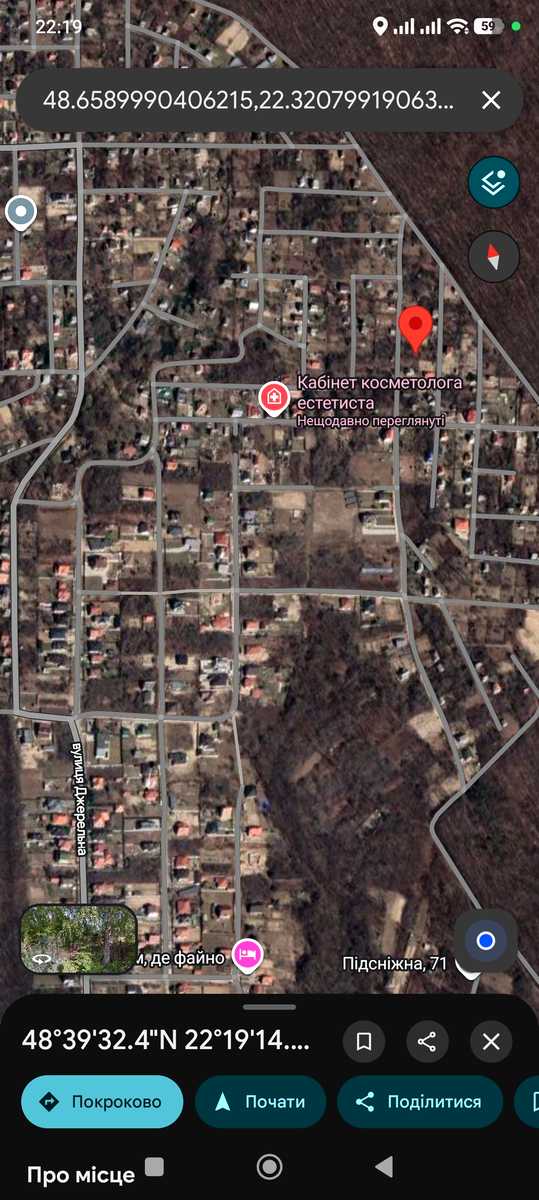Open Street View thumbnail preview
539x1200 pixels.
pyautogui.click(x=78, y=939)
